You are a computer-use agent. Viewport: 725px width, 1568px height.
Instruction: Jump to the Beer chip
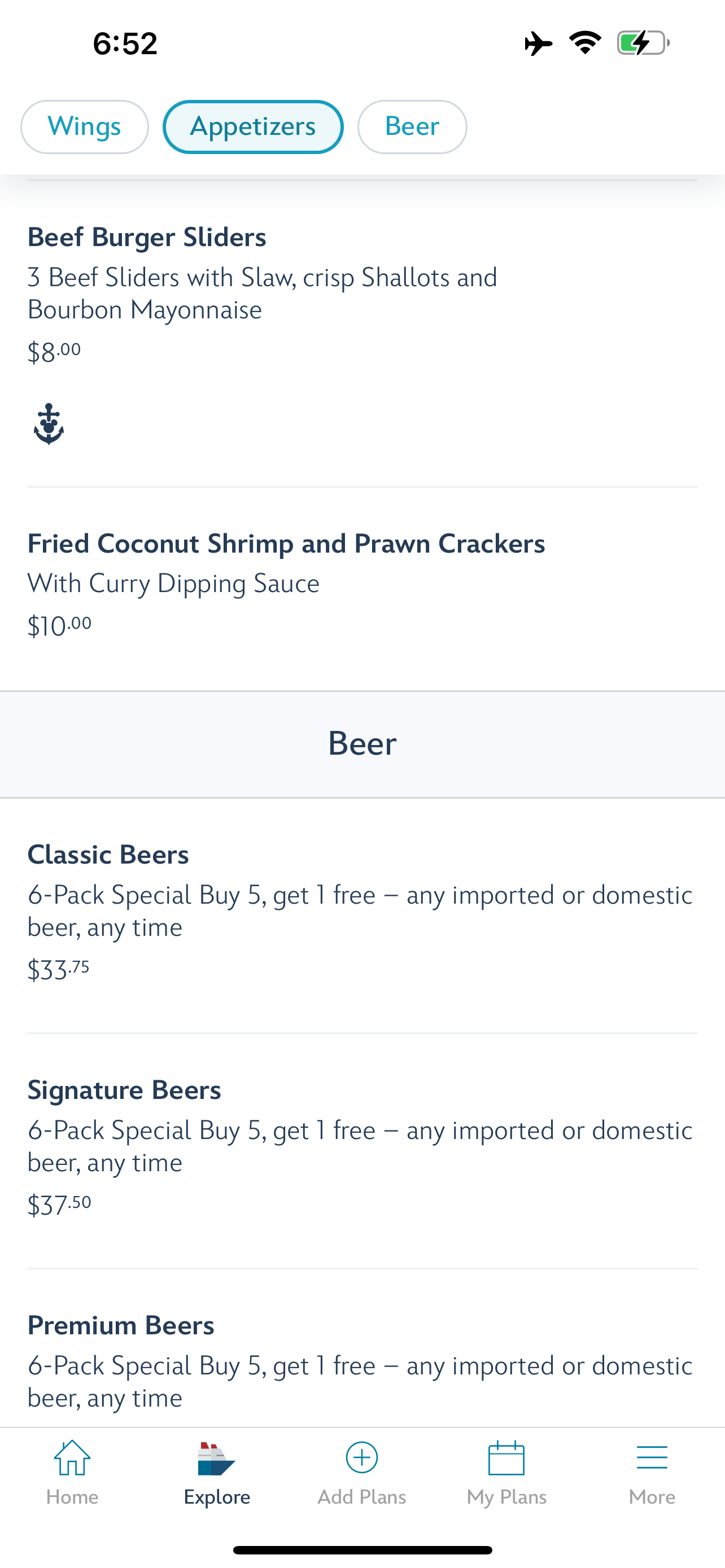click(412, 126)
